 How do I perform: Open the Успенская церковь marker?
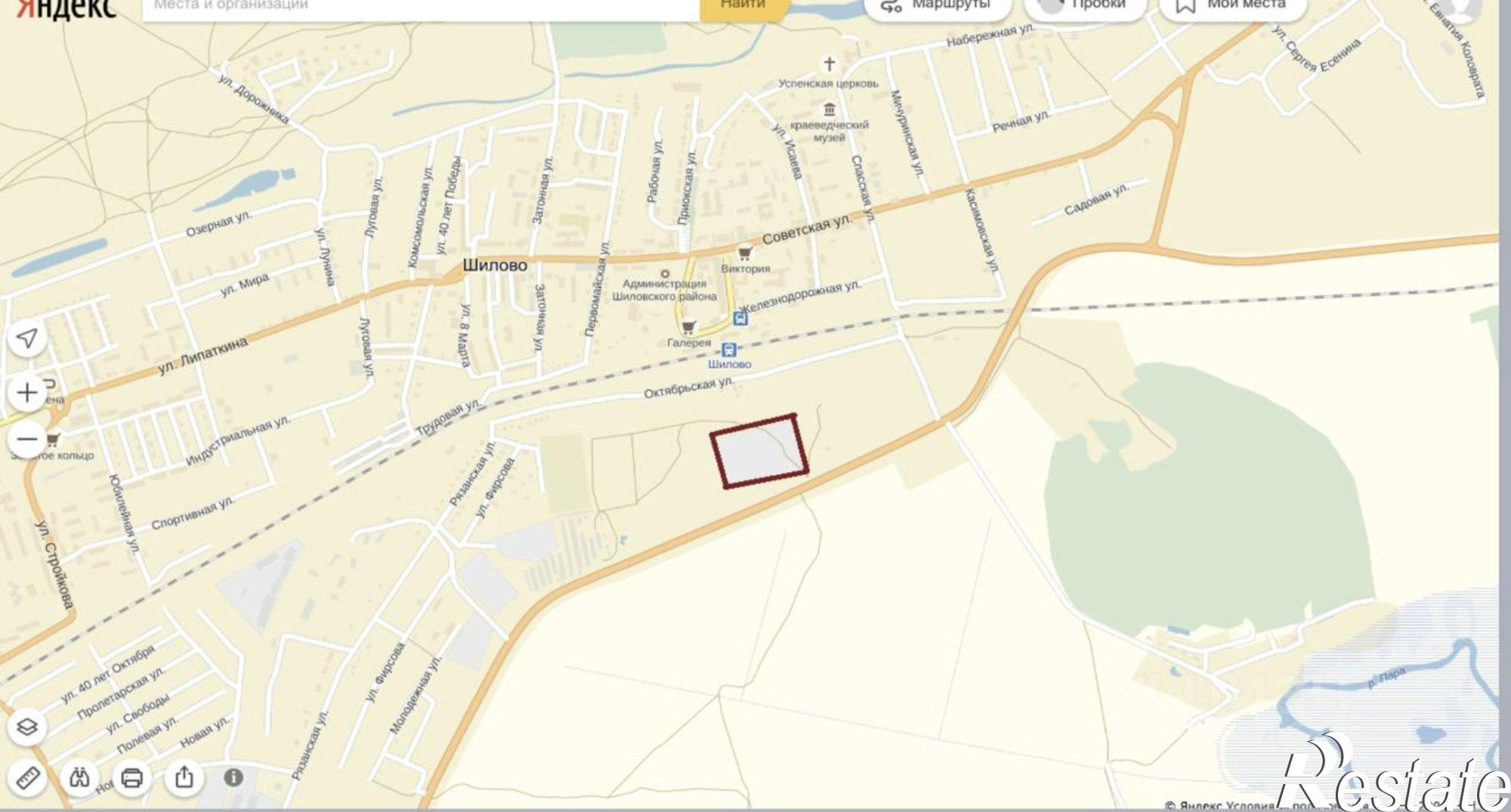tap(829, 64)
